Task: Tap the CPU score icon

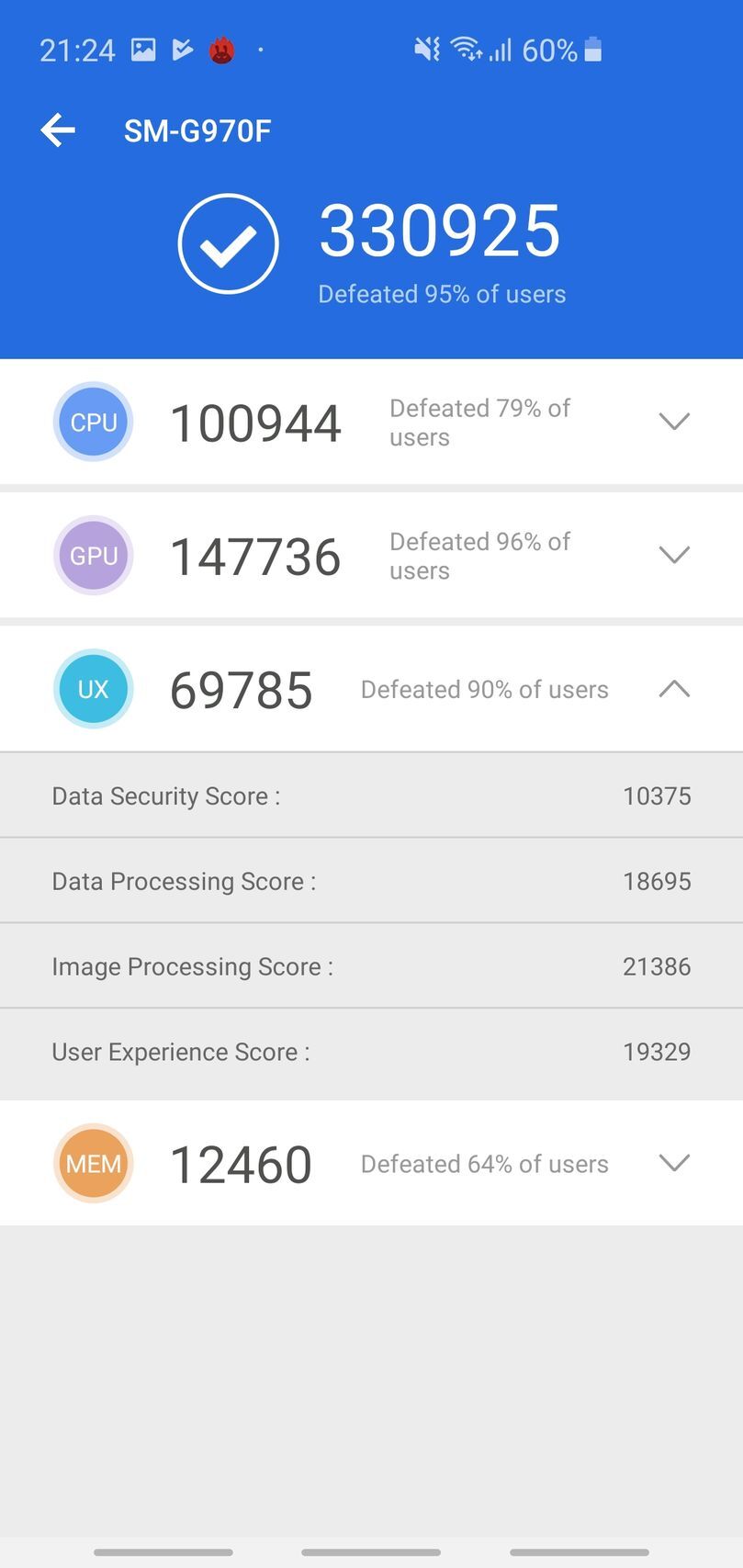Action: [93, 422]
